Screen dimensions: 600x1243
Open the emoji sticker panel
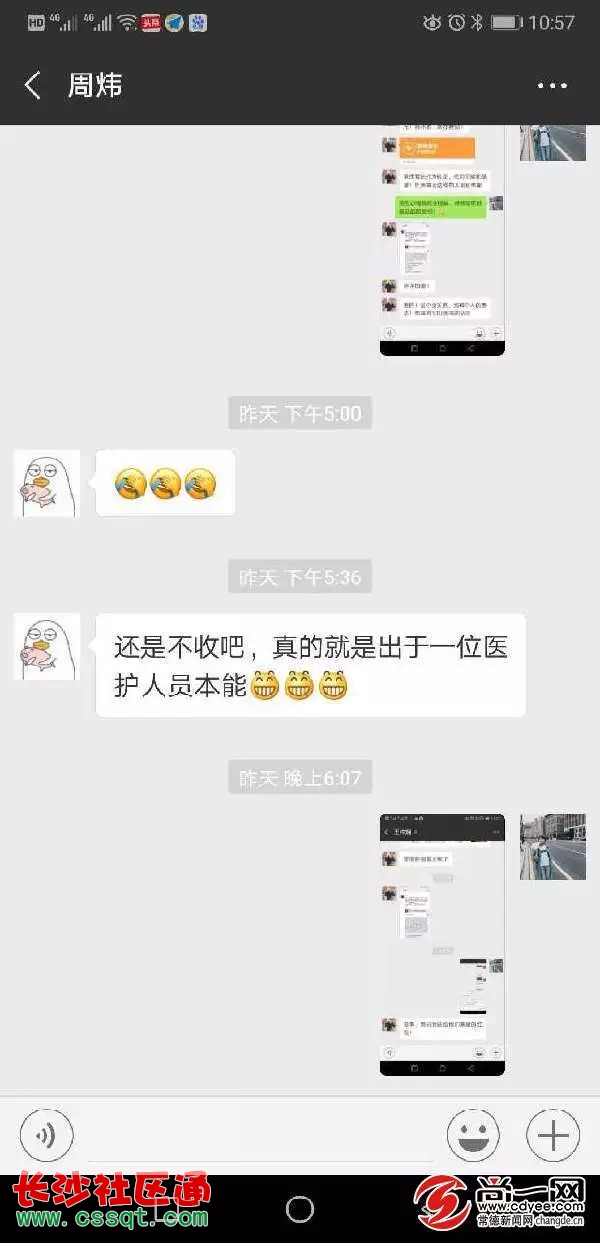[x=473, y=1135]
